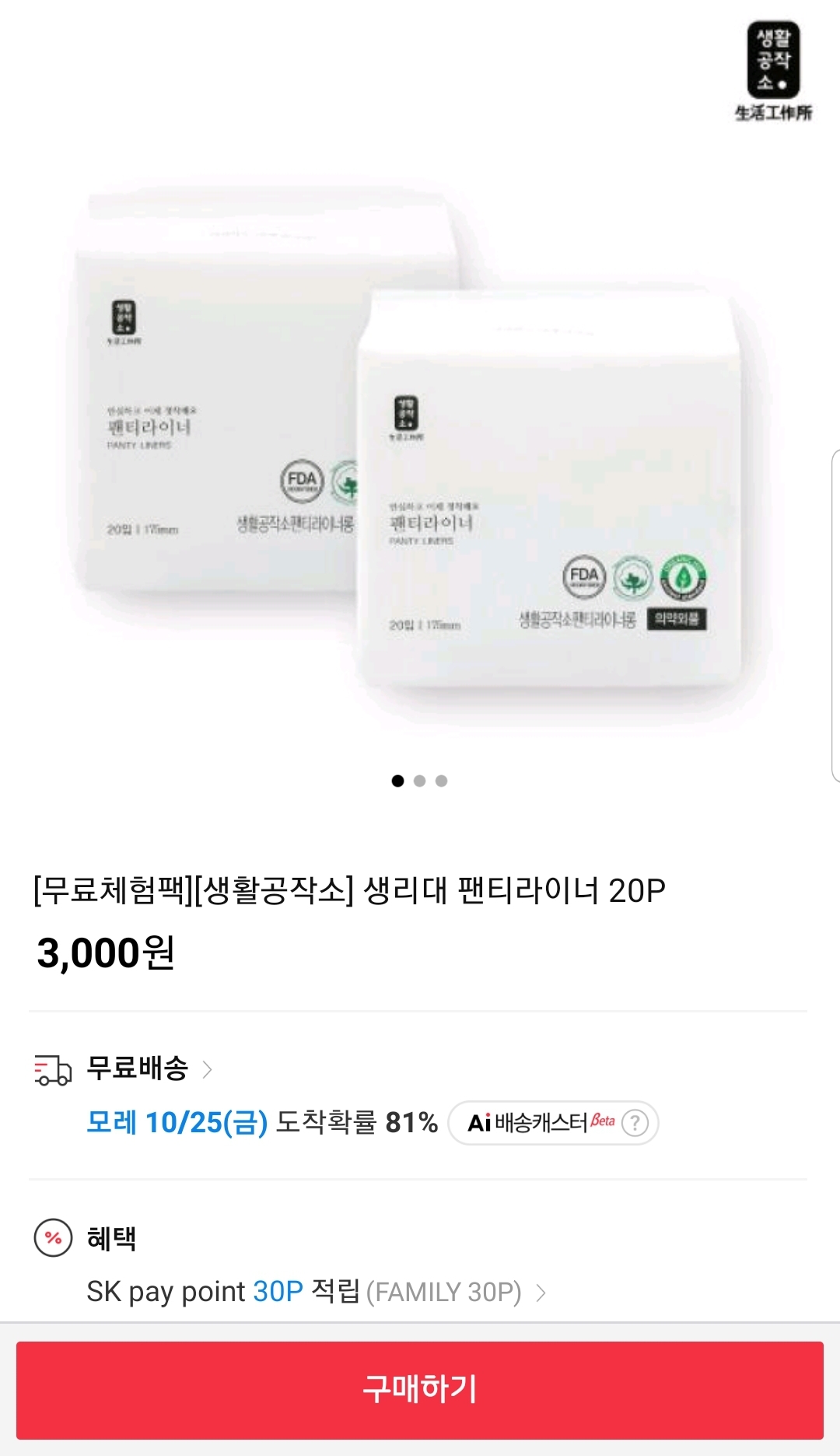Jump to the second product image dot

[420, 781]
